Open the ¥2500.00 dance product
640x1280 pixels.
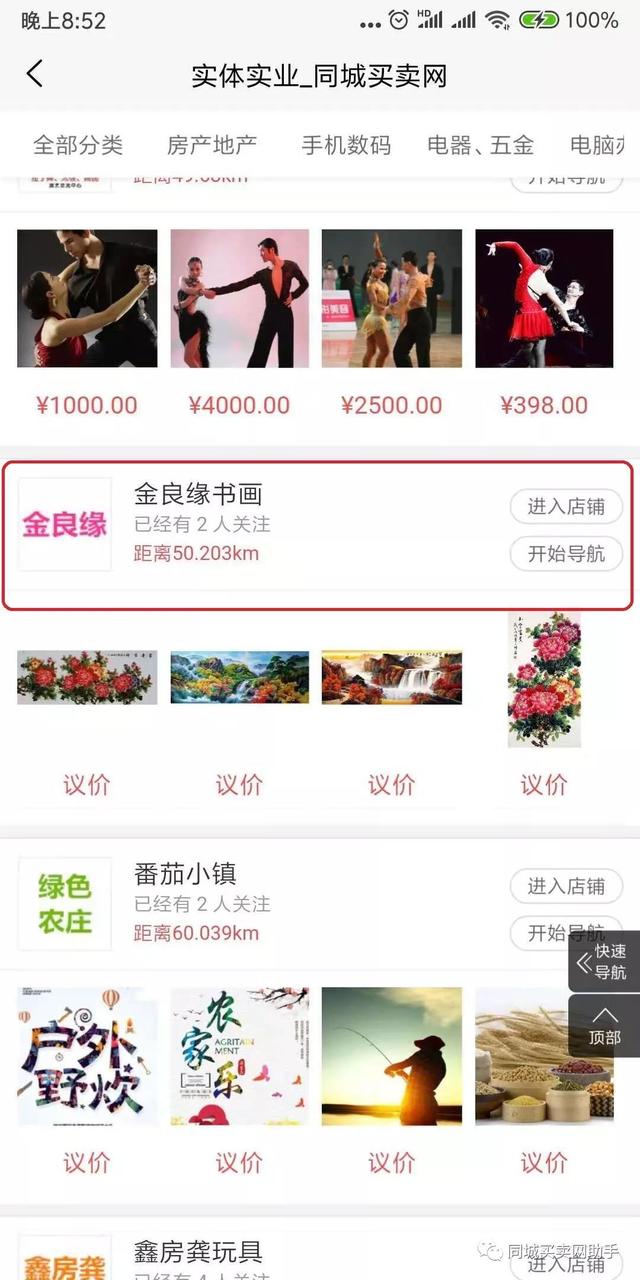coord(391,298)
